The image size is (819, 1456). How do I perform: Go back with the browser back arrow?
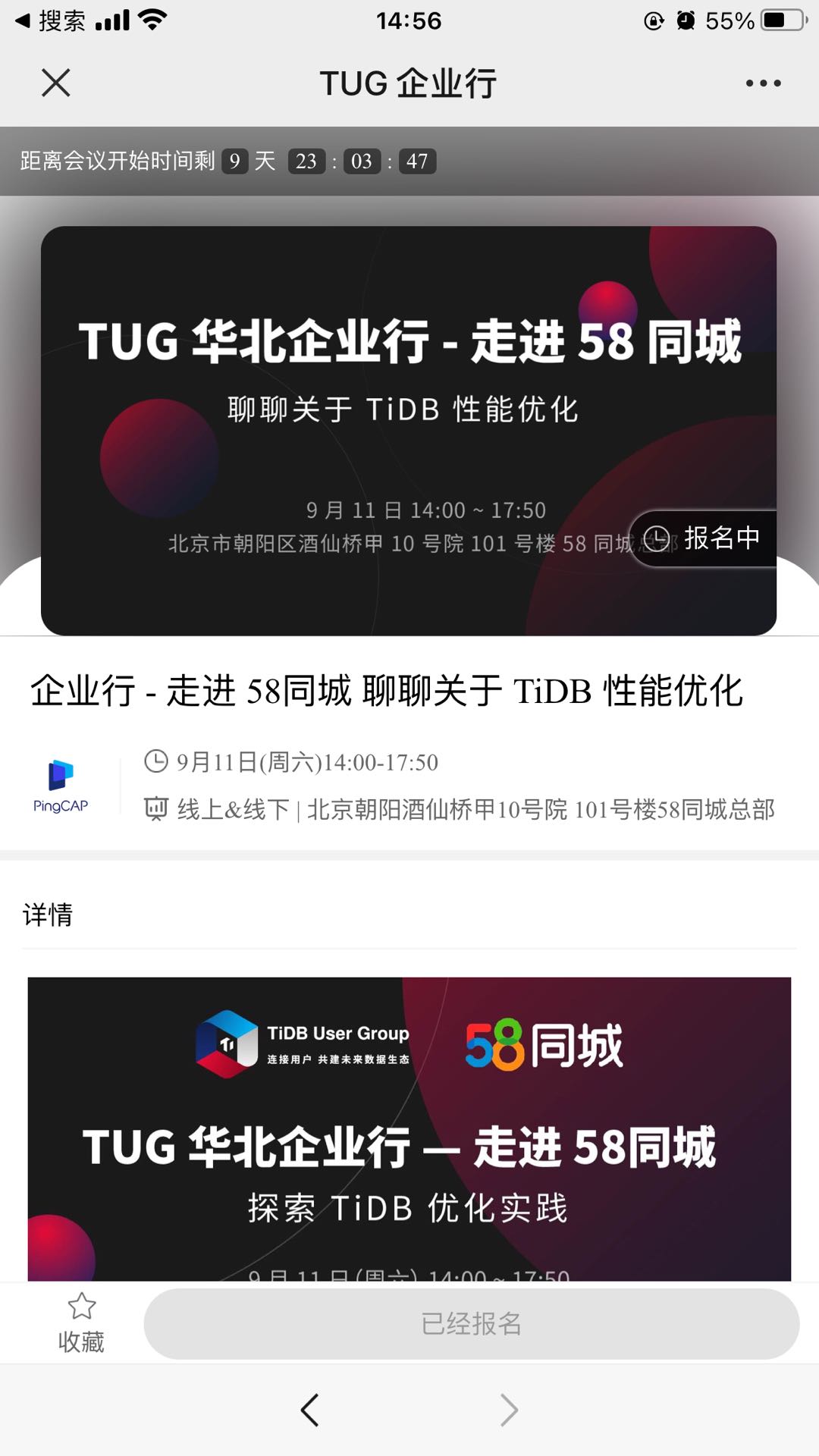[309, 1410]
